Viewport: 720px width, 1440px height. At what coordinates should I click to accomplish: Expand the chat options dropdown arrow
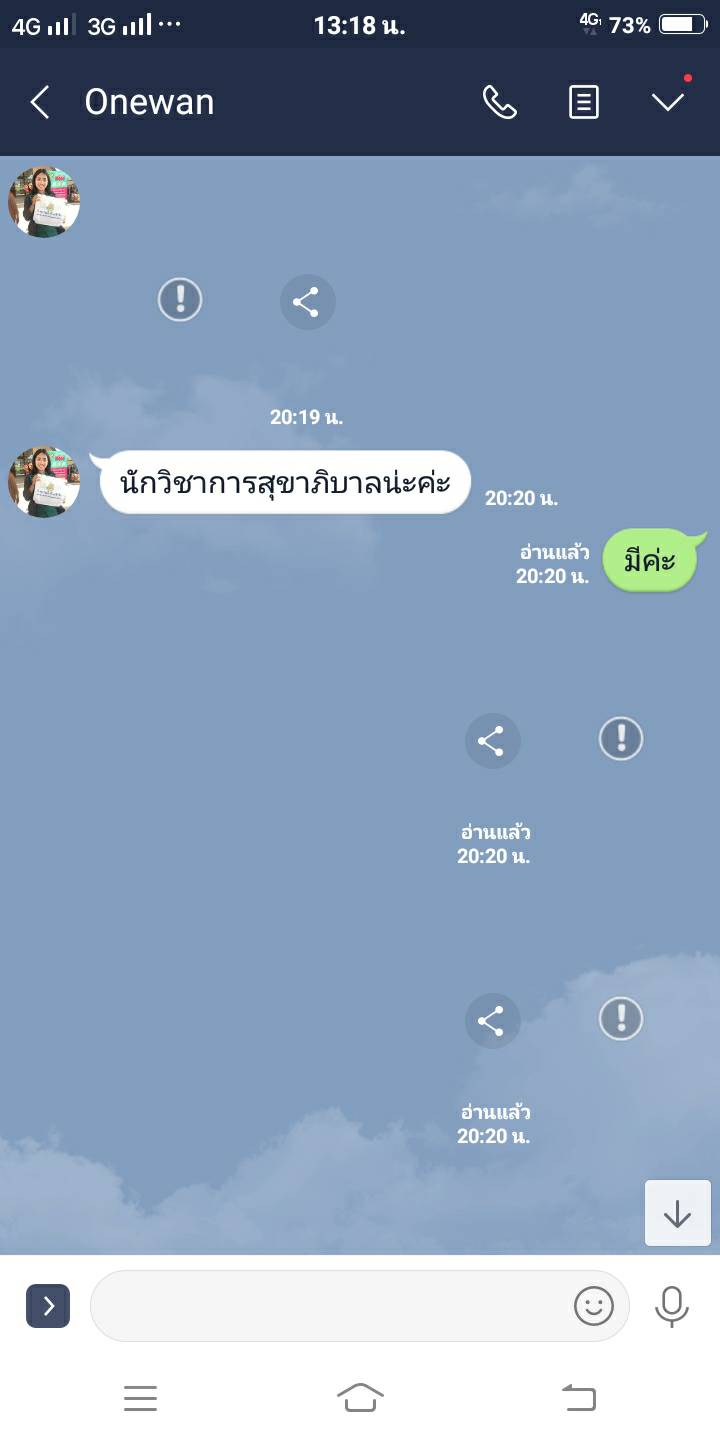click(667, 102)
